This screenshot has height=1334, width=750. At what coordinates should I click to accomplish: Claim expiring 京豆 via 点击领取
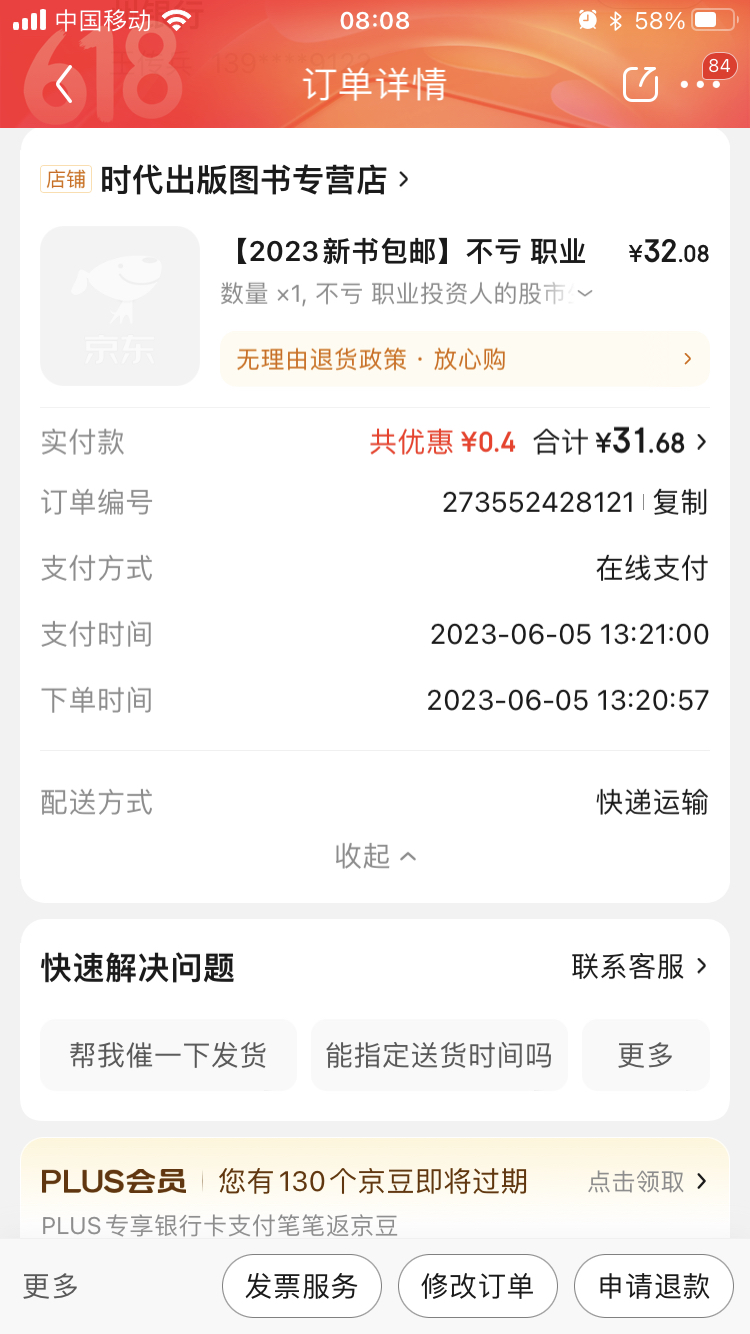[647, 1181]
